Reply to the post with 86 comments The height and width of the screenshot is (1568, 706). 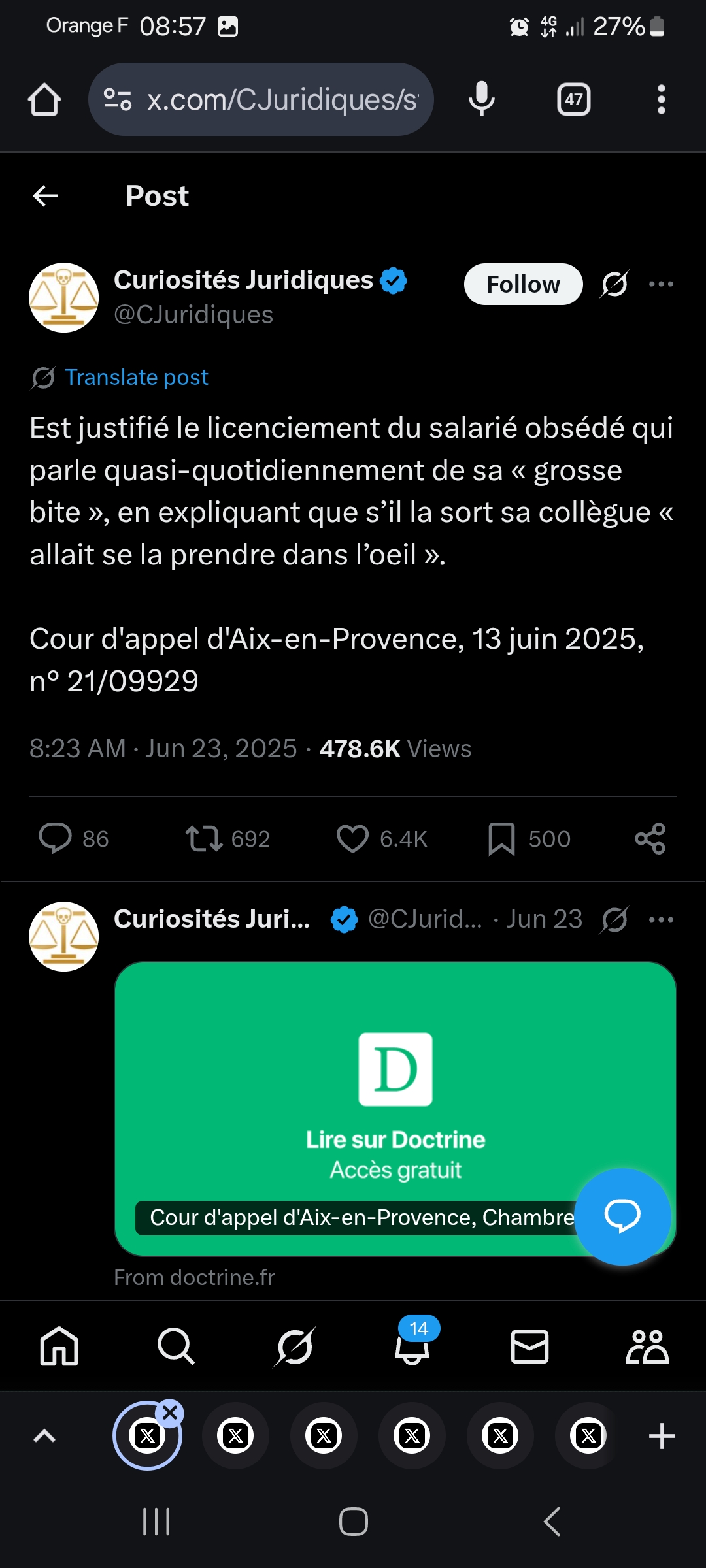(x=56, y=838)
